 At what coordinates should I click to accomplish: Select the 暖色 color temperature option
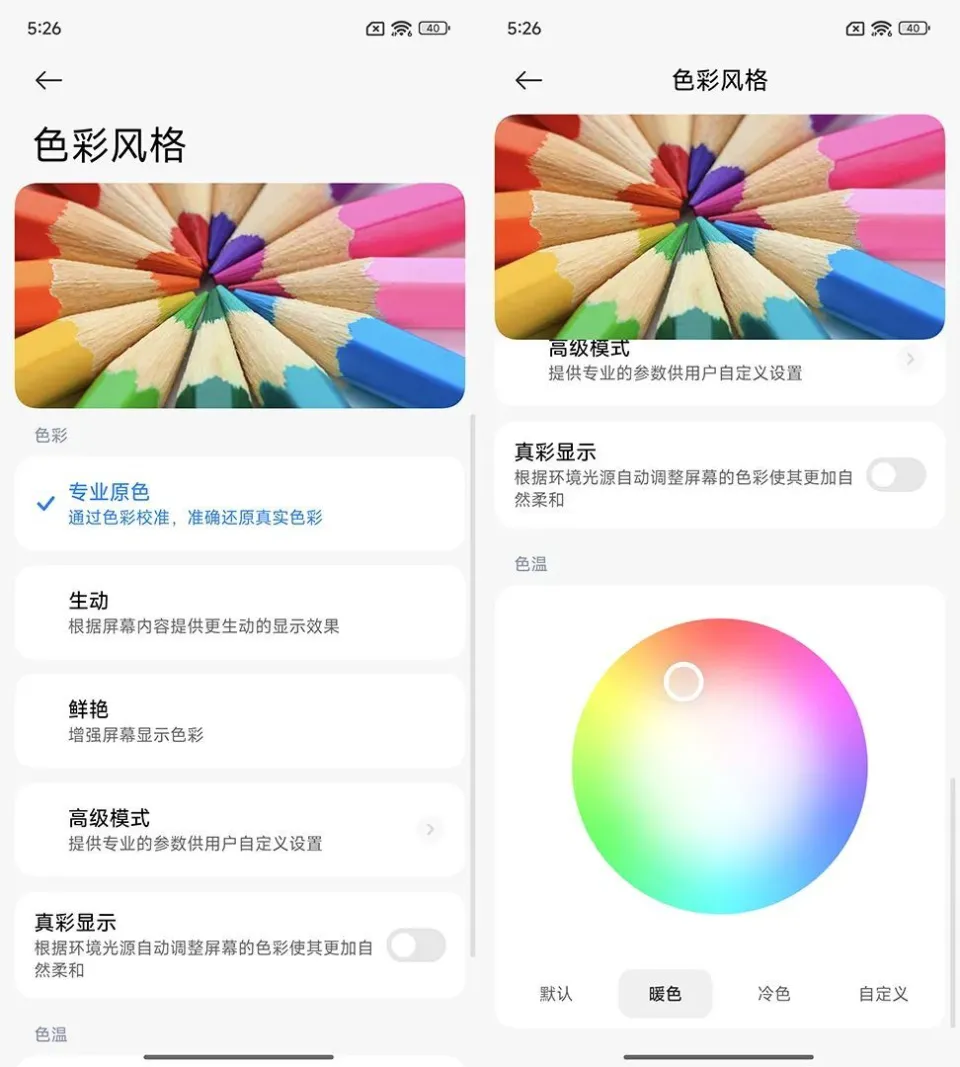point(665,993)
